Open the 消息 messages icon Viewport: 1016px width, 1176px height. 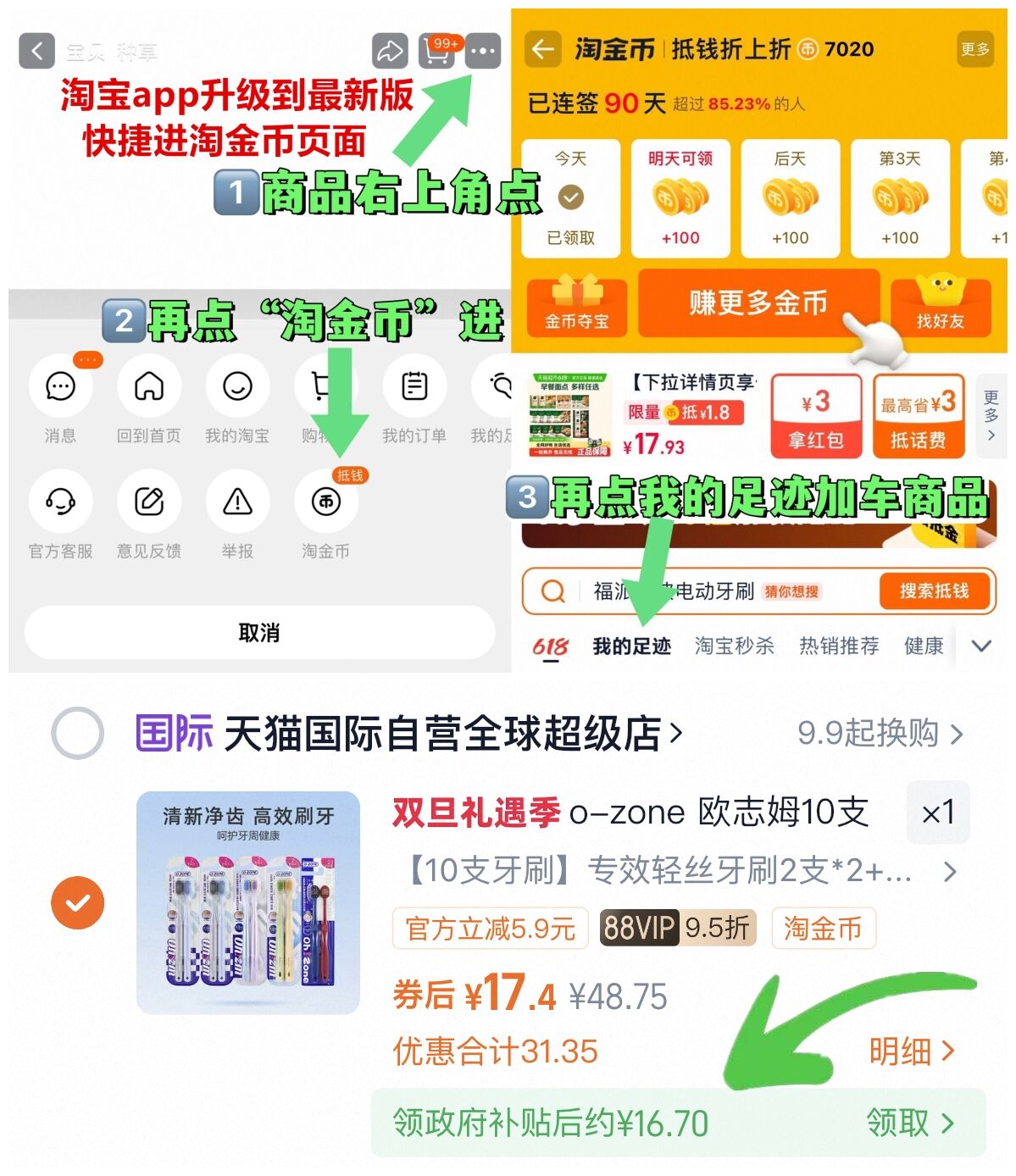(59, 386)
